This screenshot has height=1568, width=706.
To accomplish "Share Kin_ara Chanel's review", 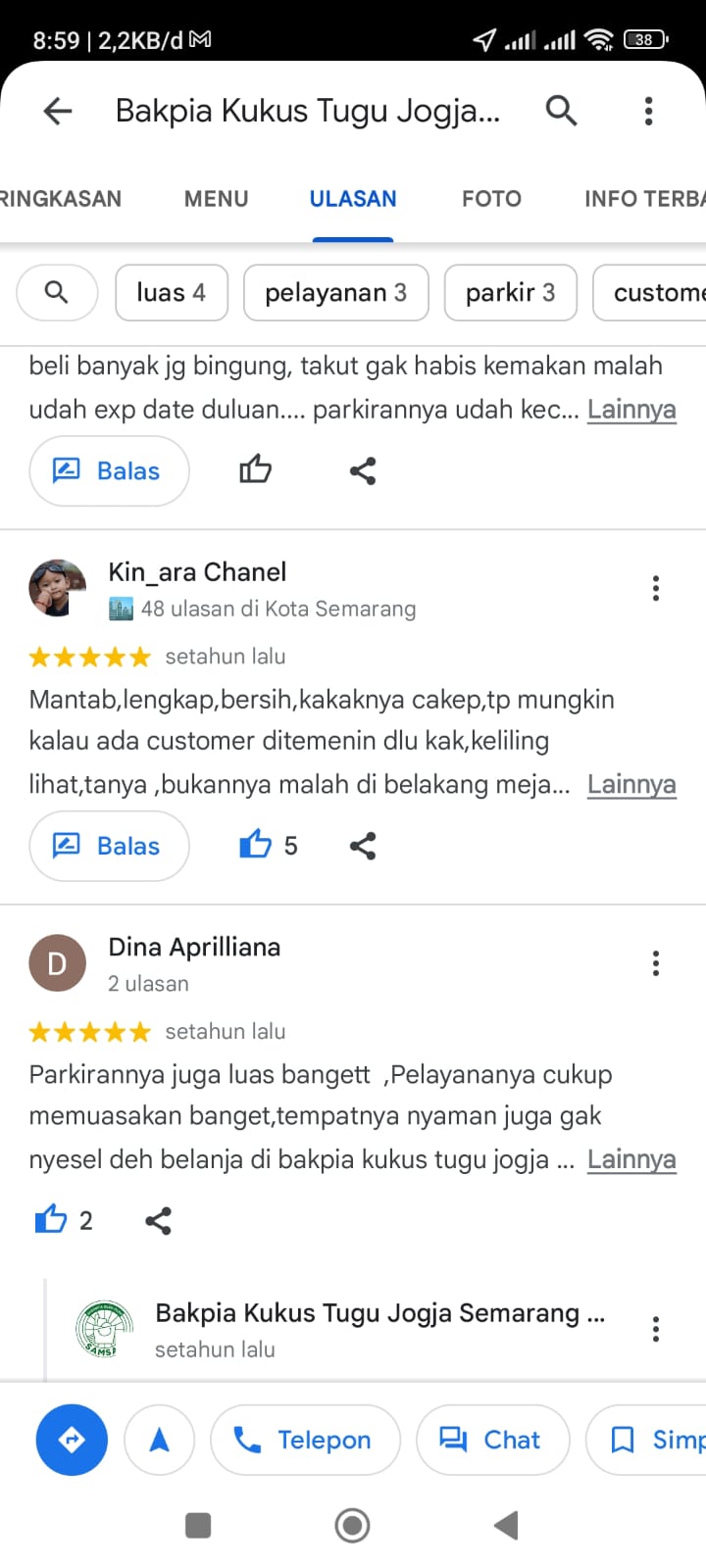I will [x=363, y=846].
